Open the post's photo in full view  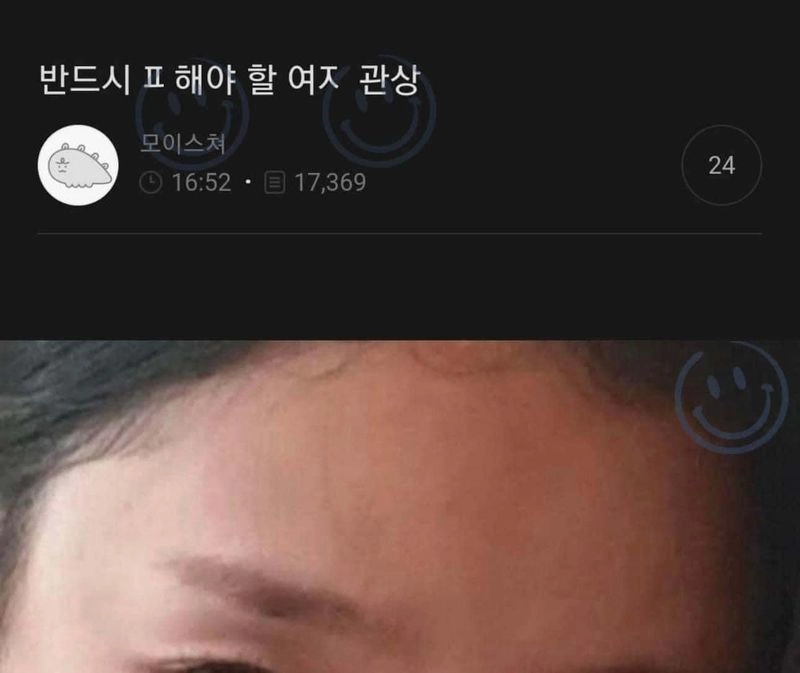(x=400, y=506)
